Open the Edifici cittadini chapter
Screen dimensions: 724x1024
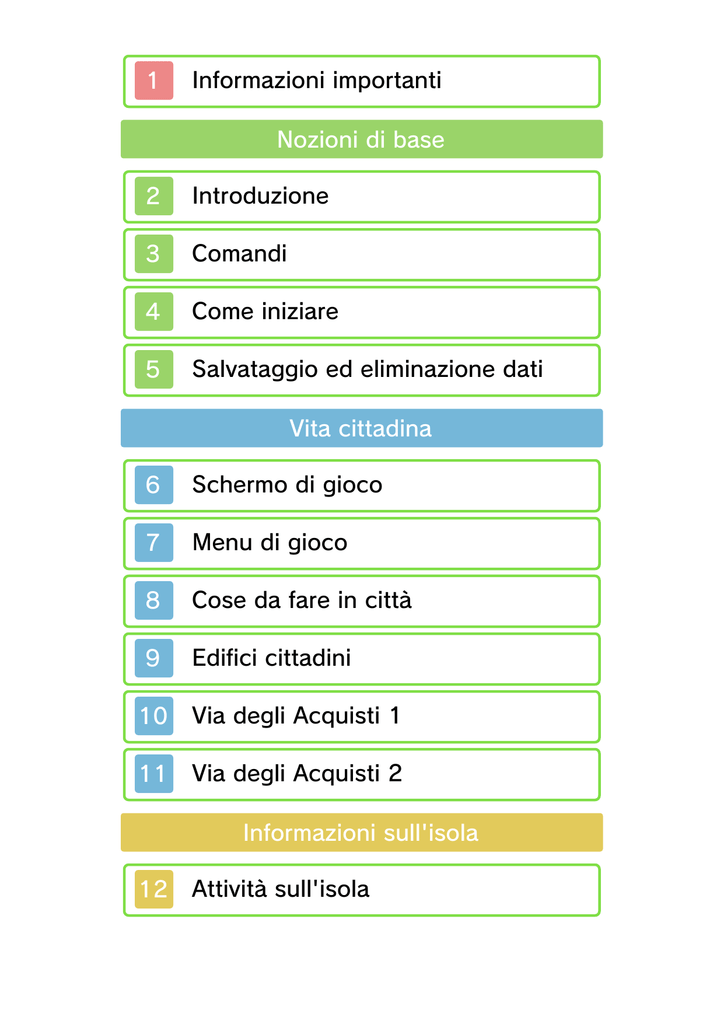click(x=361, y=659)
